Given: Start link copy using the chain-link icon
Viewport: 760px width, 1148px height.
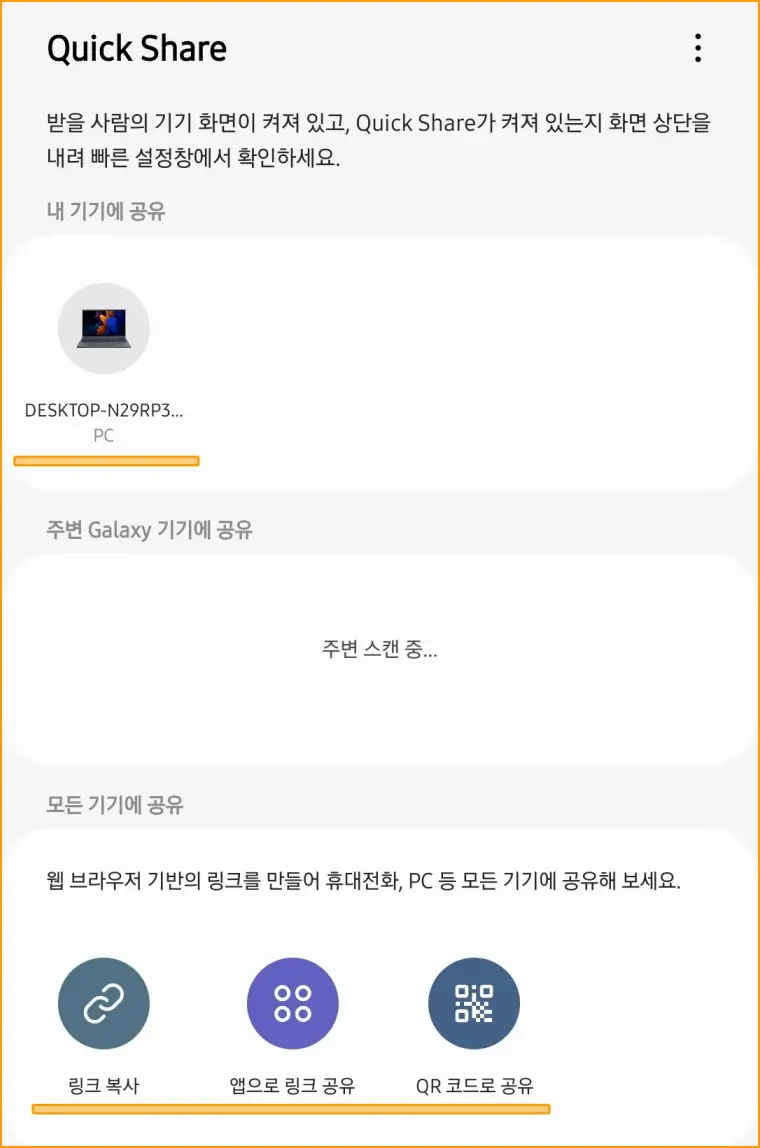Looking at the screenshot, I should pyautogui.click(x=104, y=1003).
